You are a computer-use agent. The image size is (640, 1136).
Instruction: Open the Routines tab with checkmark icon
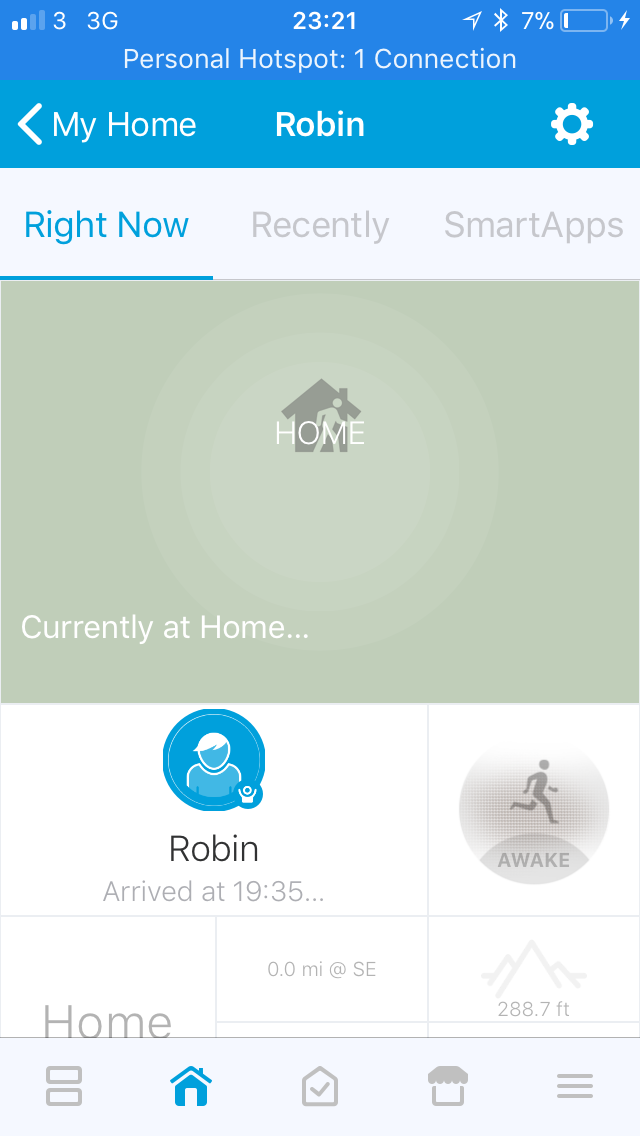tap(320, 1086)
